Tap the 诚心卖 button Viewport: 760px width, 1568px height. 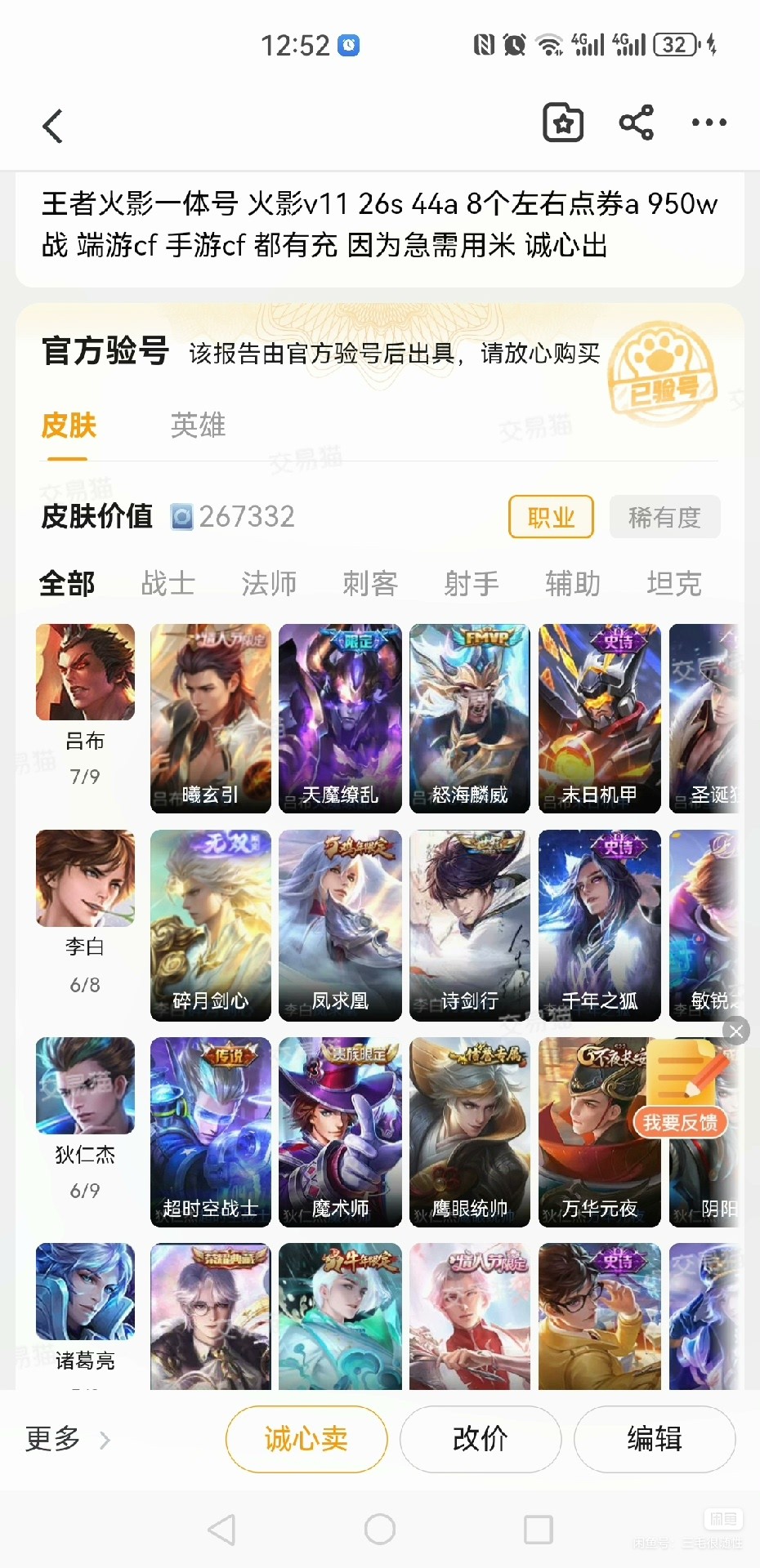tap(306, 1439)
